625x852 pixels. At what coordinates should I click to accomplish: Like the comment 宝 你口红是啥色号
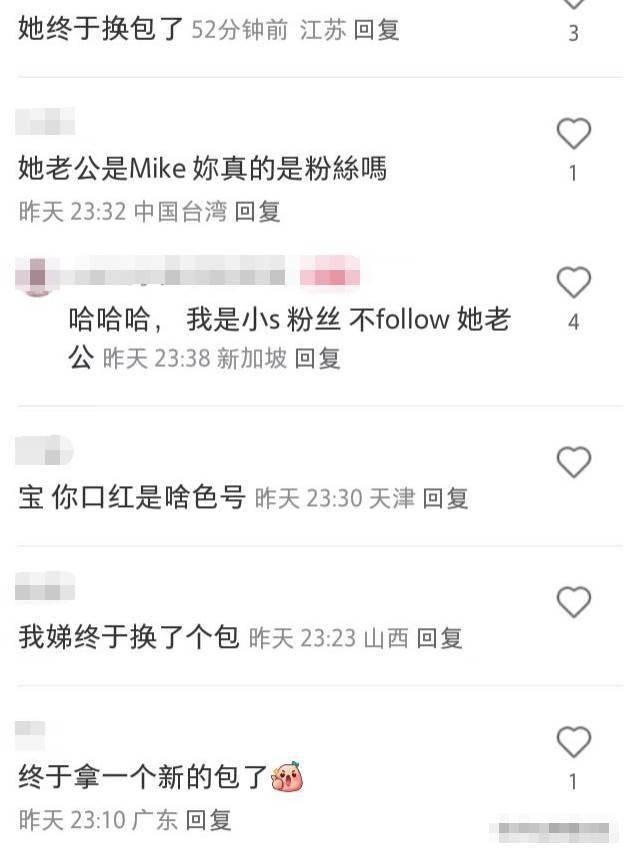pos(573,462)
